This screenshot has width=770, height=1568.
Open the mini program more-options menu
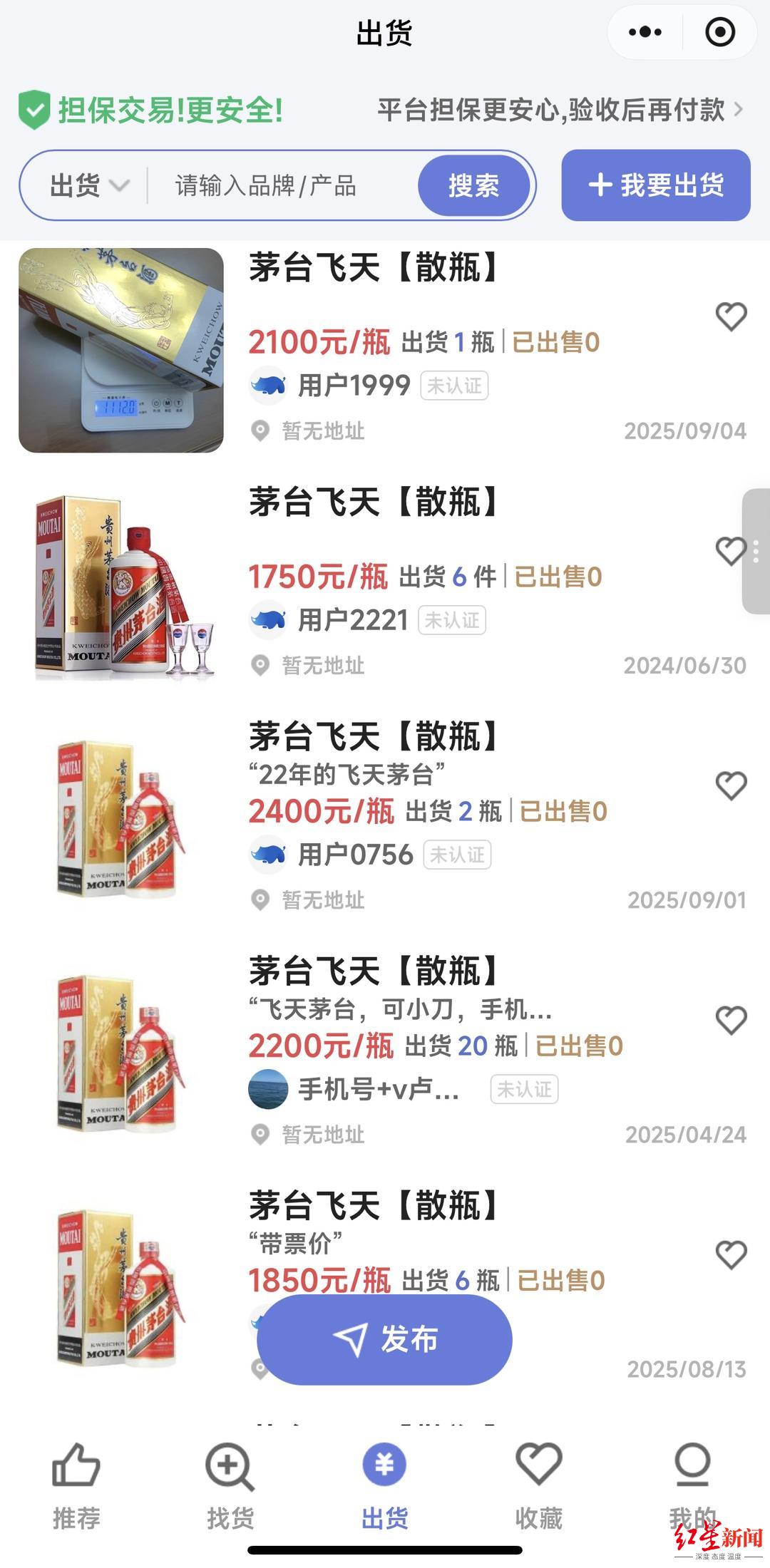click(645, 32)
